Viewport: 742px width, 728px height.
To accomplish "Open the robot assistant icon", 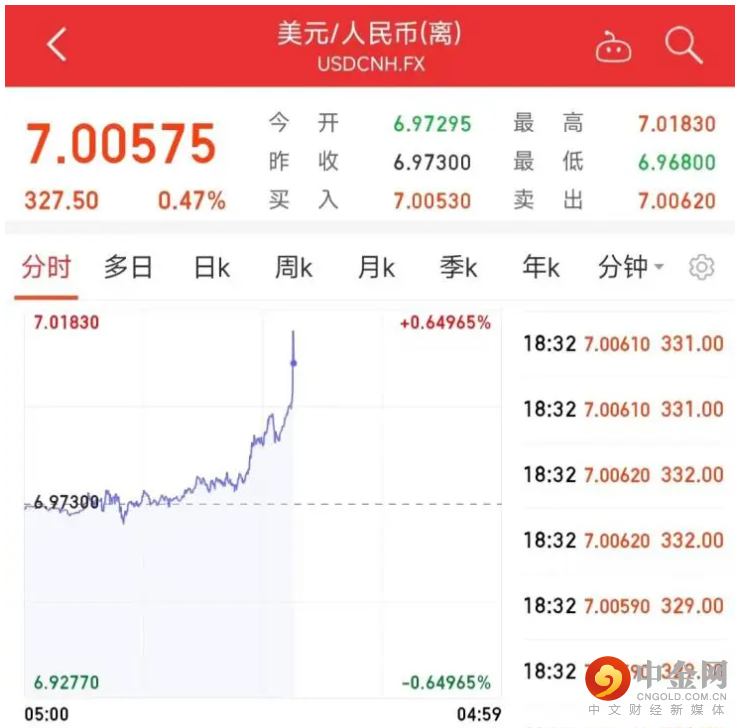I will click(x=613, y=47).
